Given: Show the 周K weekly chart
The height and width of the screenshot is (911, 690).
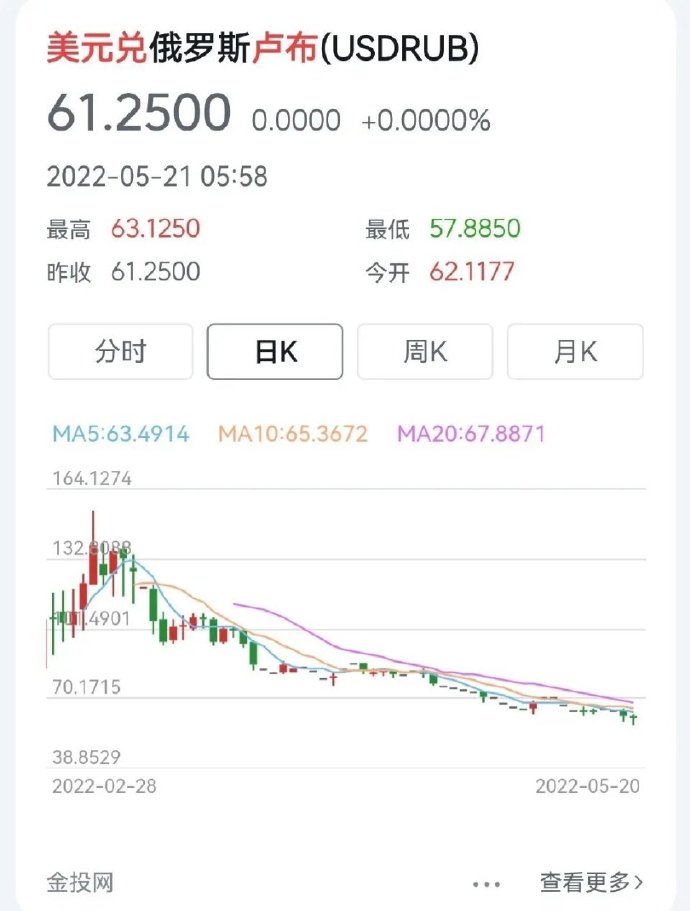Looking at the screenshot, I should click(x=425, y=352).
